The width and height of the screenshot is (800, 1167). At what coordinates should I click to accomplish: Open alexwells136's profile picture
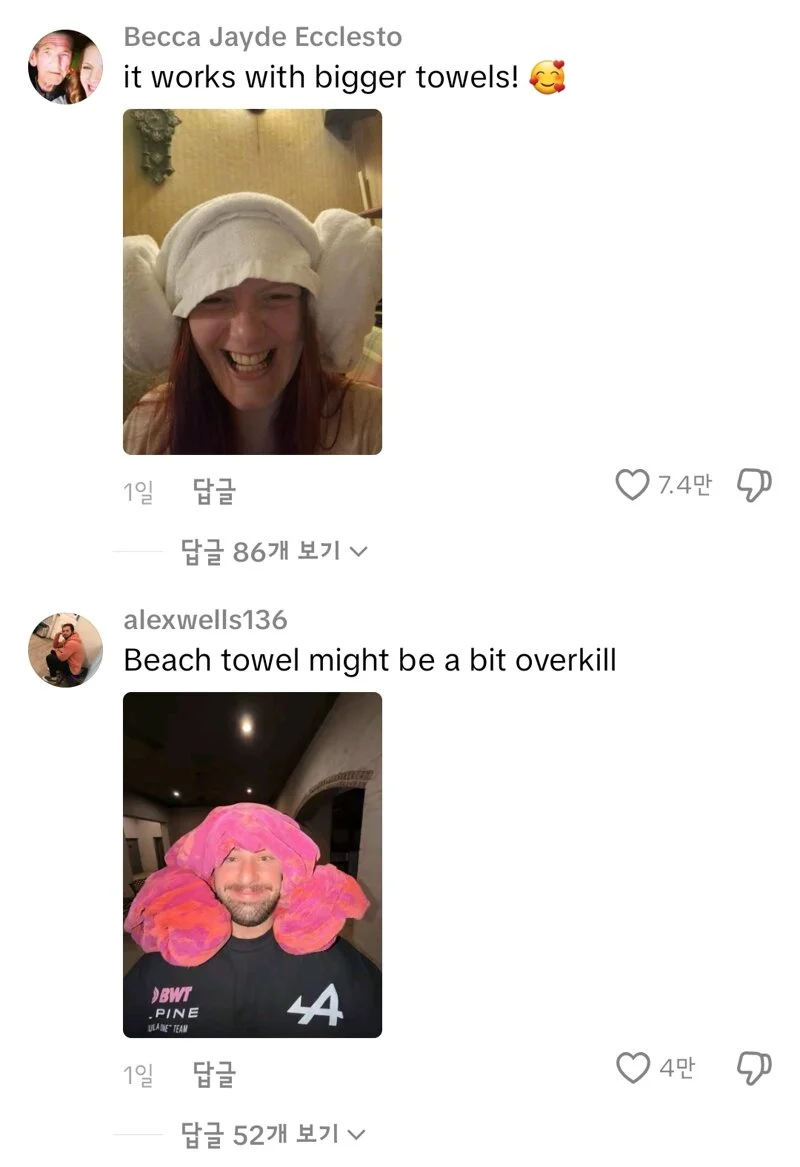pos(65,650)
